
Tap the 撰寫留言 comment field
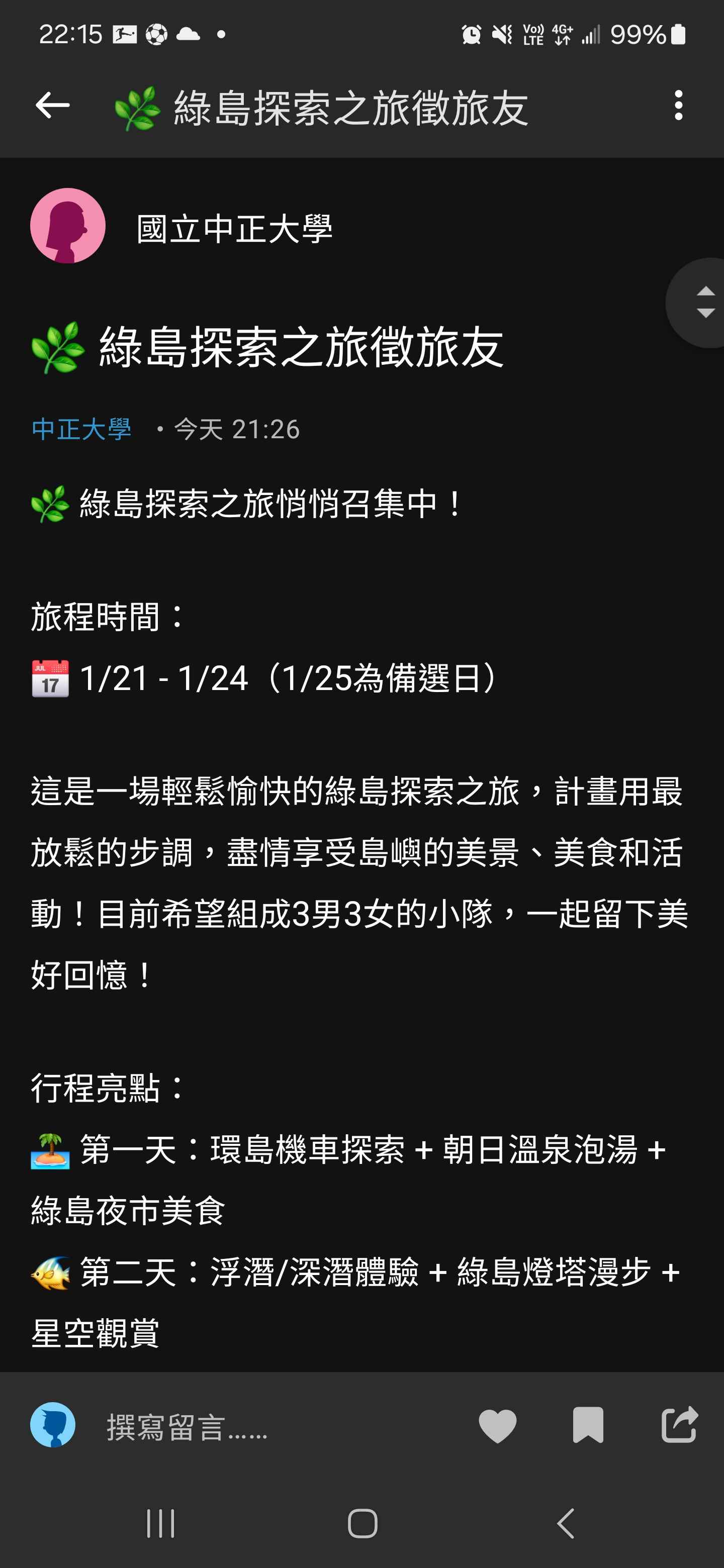(188, 1426)
